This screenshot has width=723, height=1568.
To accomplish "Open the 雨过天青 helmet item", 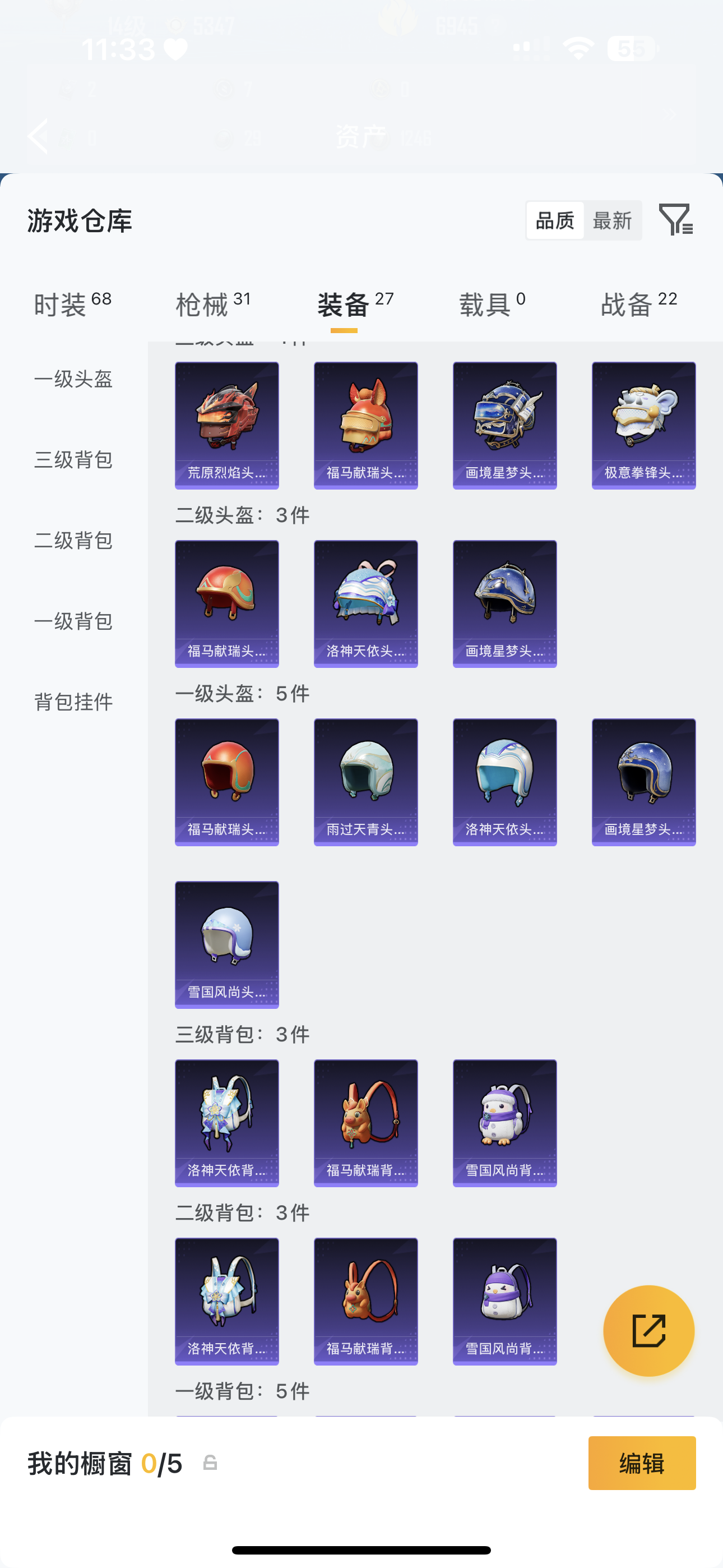I will [x=365, y=782].
